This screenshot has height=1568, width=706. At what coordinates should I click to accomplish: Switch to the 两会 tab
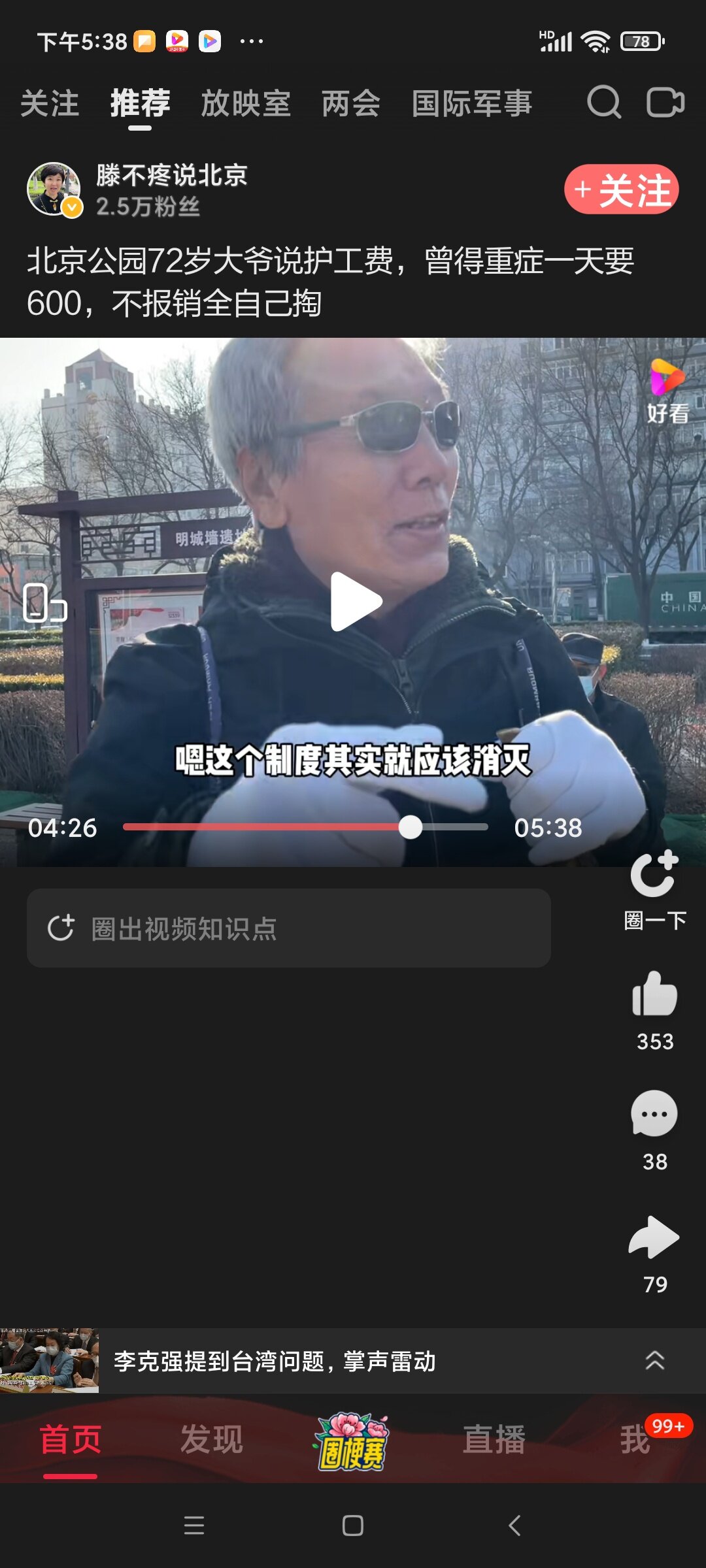click(350, 104)
